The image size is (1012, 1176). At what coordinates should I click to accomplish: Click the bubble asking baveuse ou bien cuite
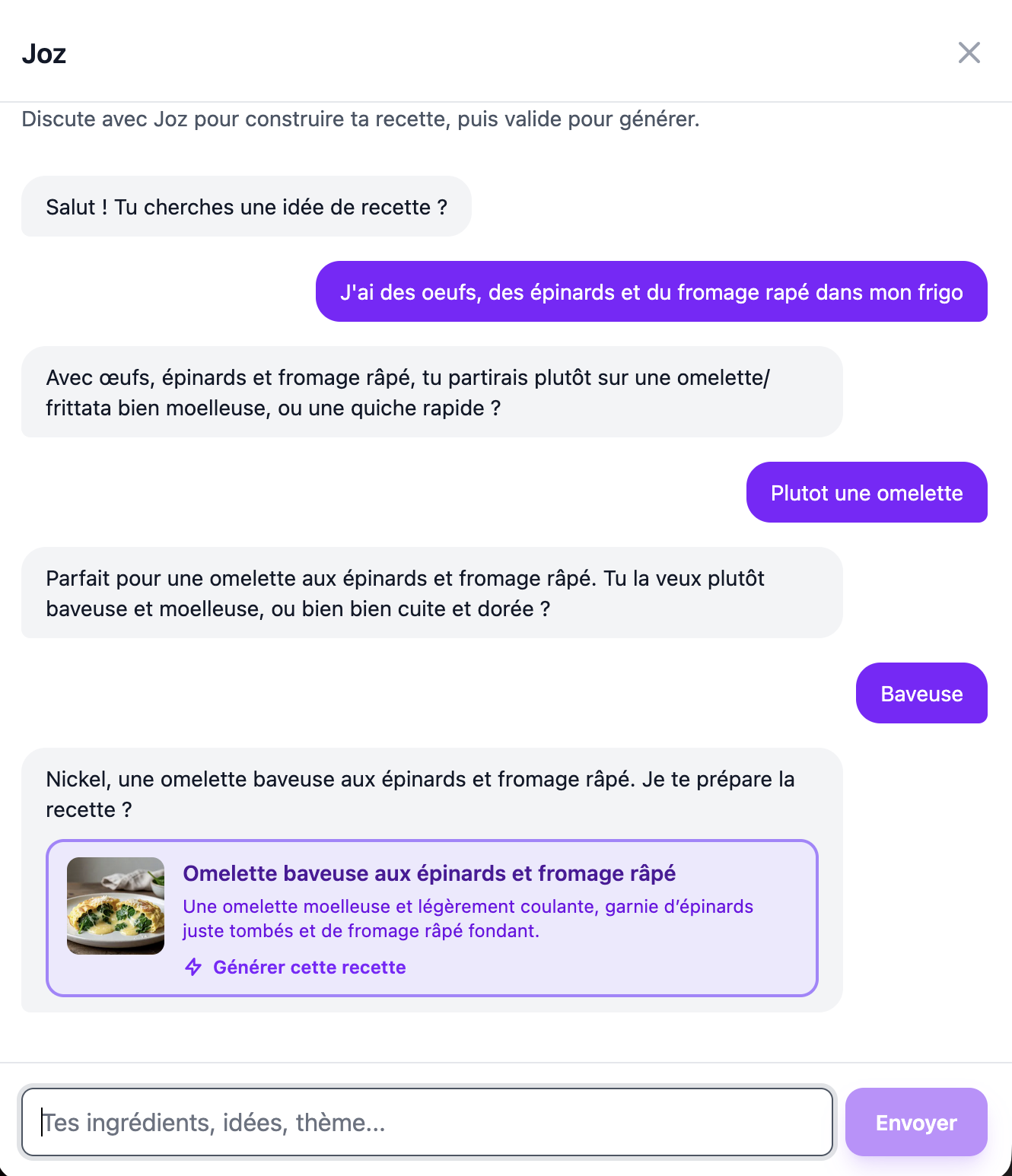coord(432,593)
